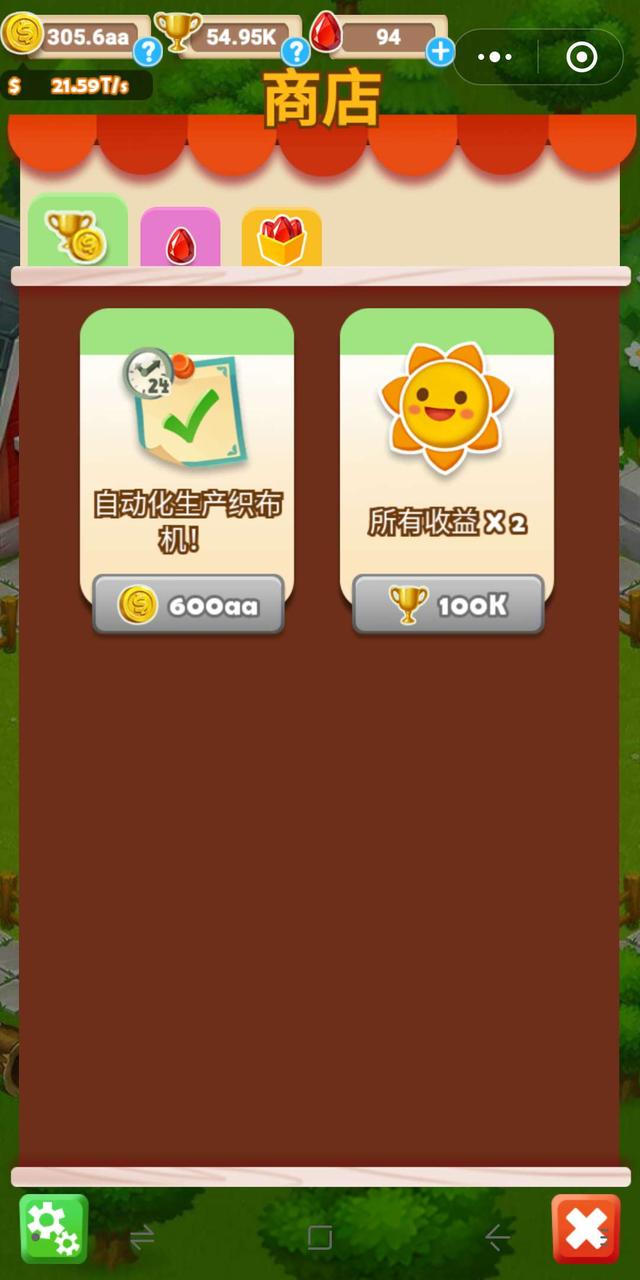The image size is (640, 1280).
Task: Switch to the red gem shop tab
Action: coord(180,240)
